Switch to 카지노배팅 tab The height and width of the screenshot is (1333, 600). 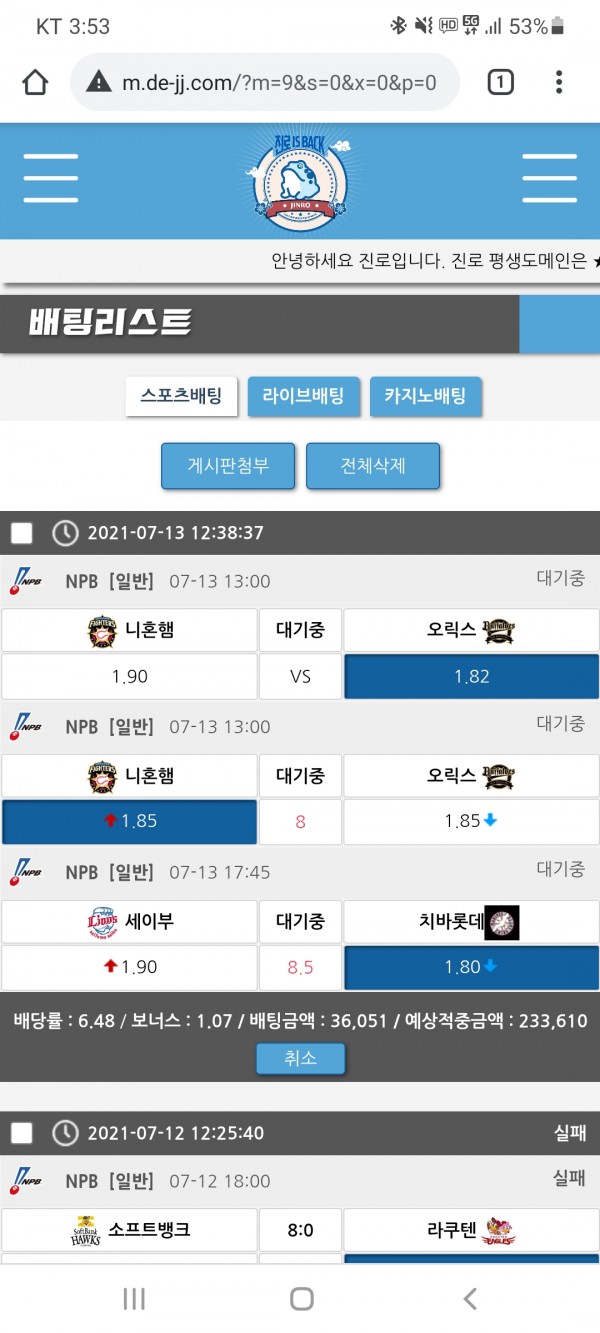click(425, 396)
